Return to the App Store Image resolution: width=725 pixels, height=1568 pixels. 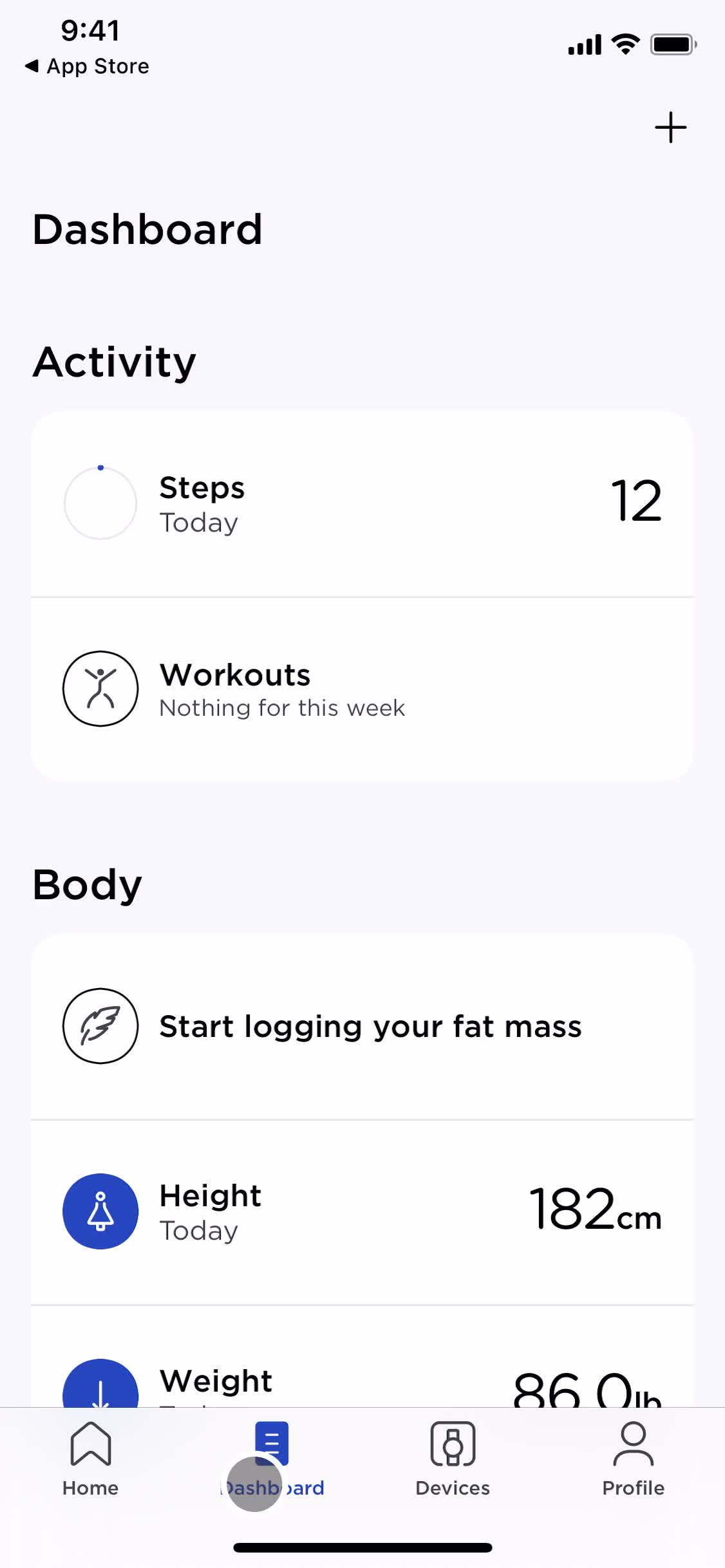pos(88,66)
